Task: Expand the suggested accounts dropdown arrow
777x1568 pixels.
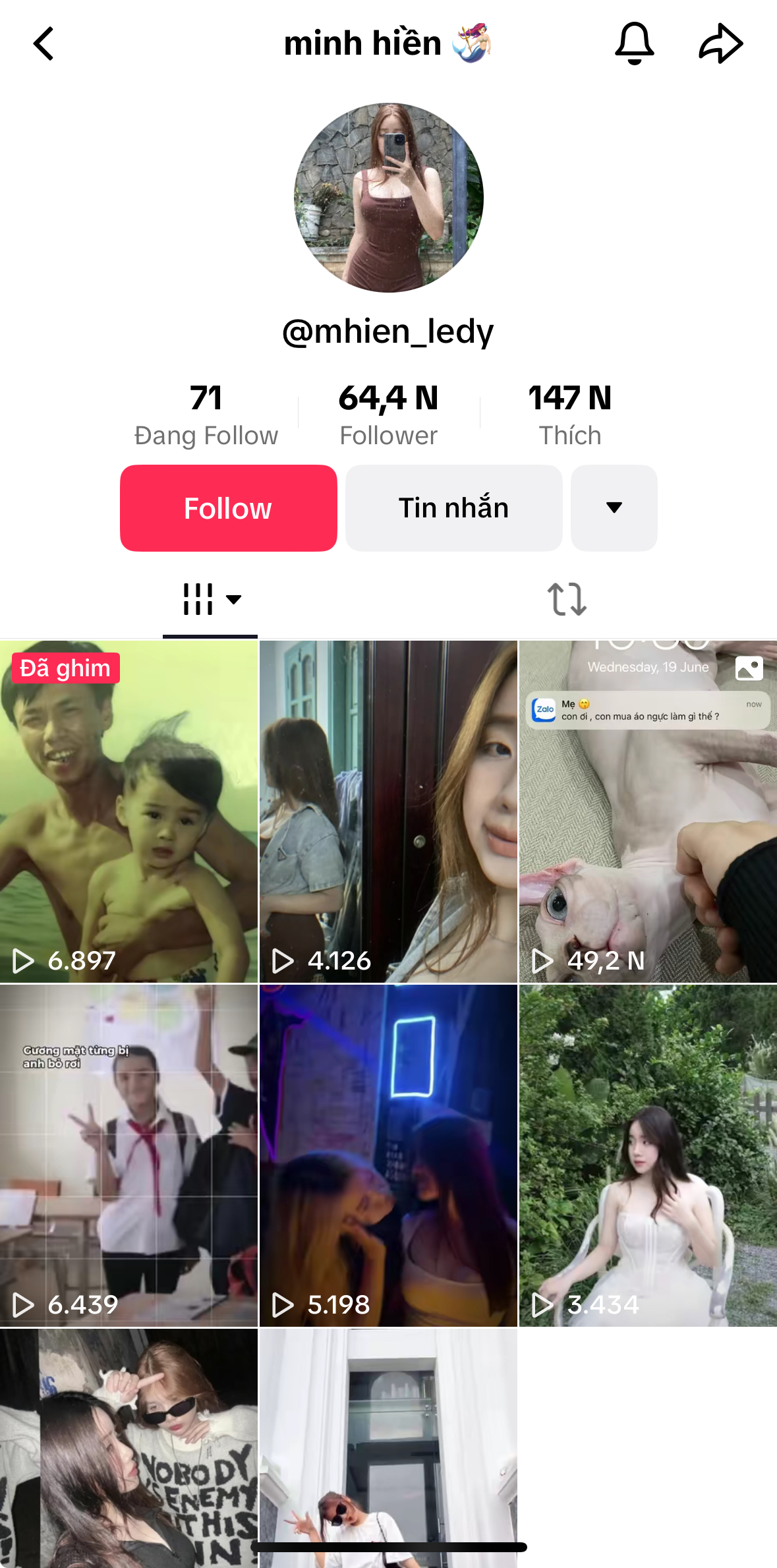Action: click(x=614, y=508)
